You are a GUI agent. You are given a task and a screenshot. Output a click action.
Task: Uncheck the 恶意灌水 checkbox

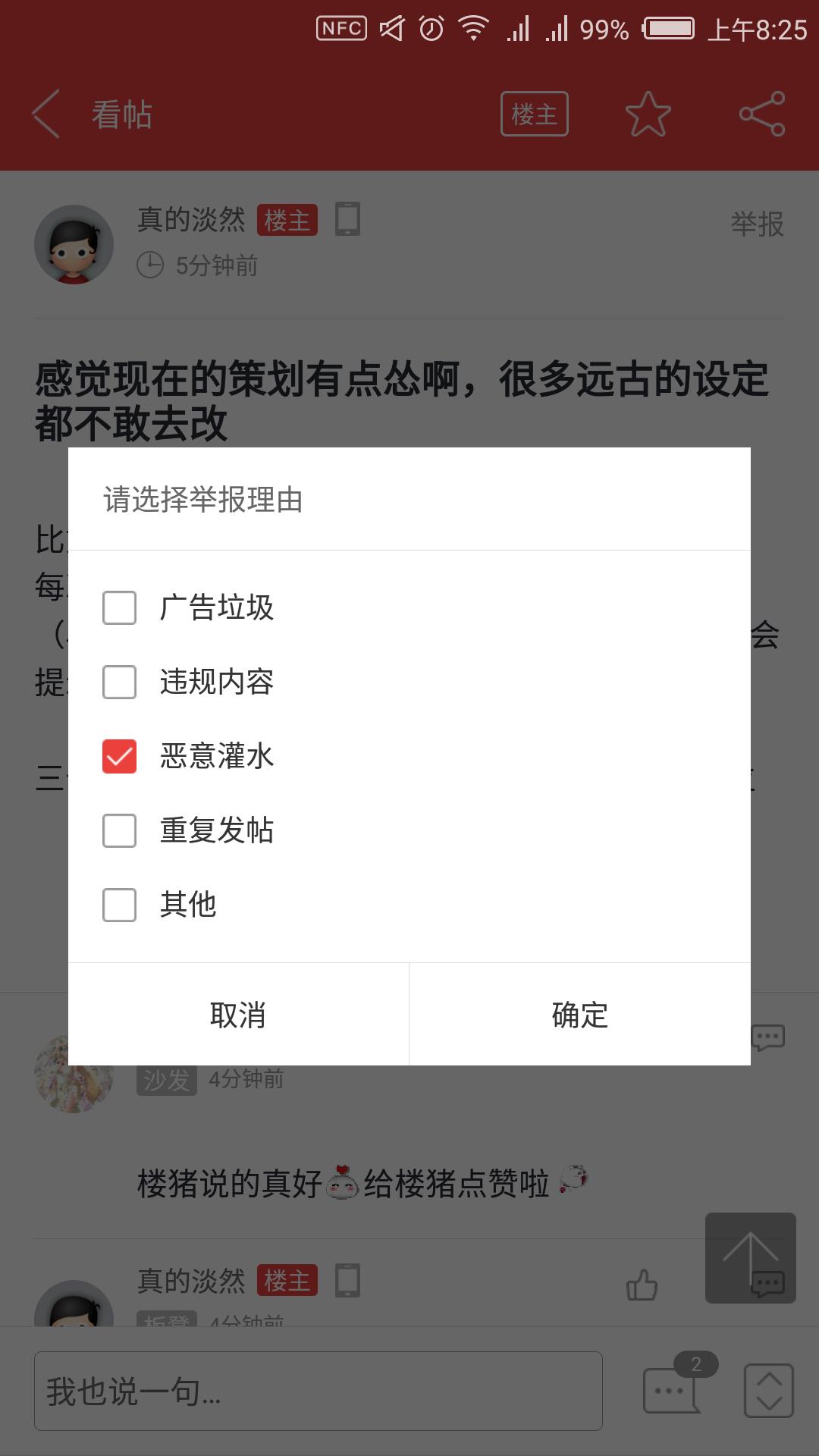click(x=120, y=756)
